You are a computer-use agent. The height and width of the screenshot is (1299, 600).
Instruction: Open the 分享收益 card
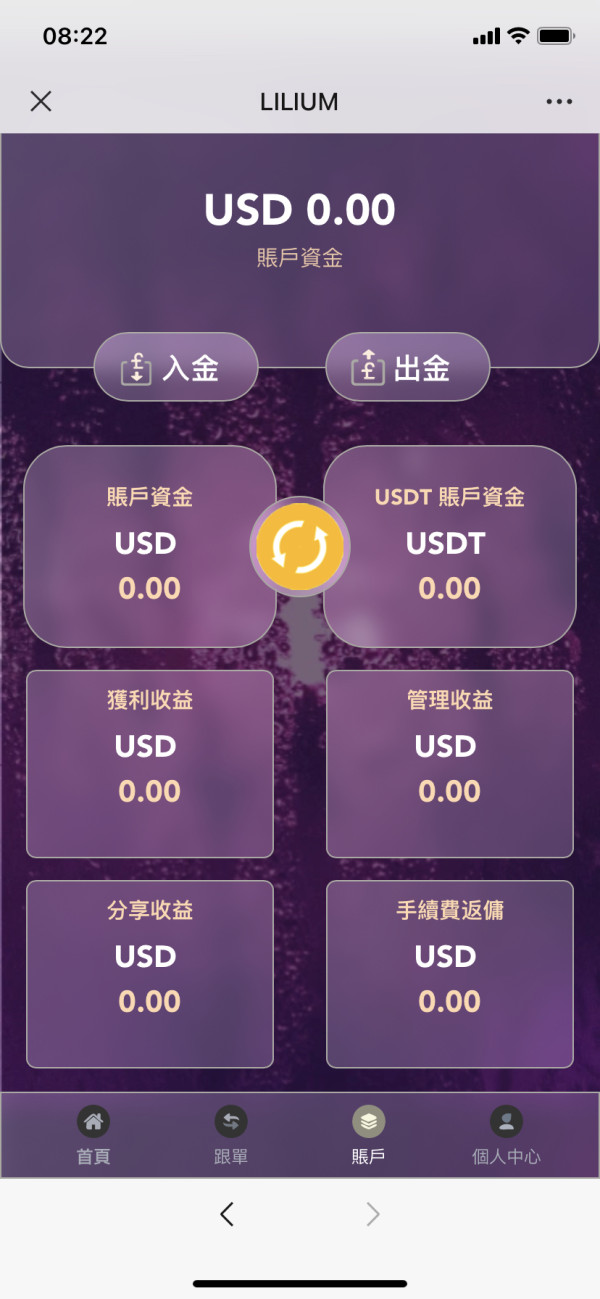click(150, 974)
